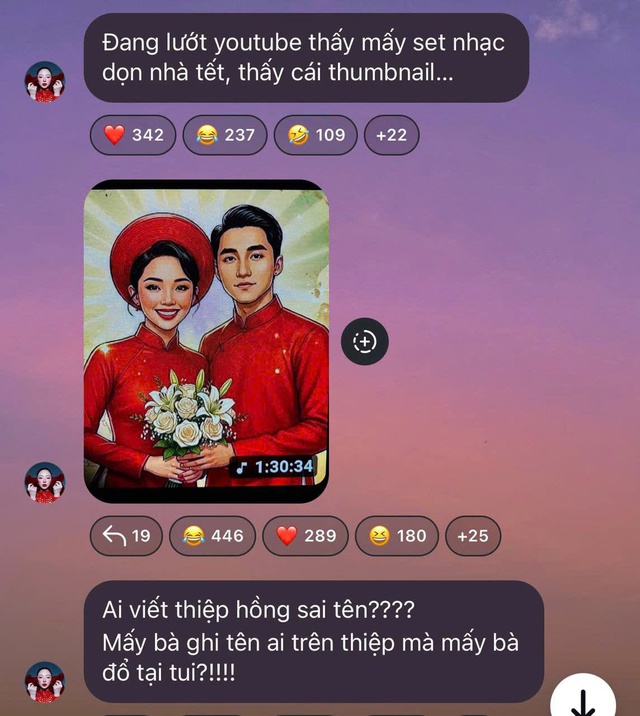Expand the +25 more reactions chip
Screen dimensions: 640x716
tap(472, 536)
